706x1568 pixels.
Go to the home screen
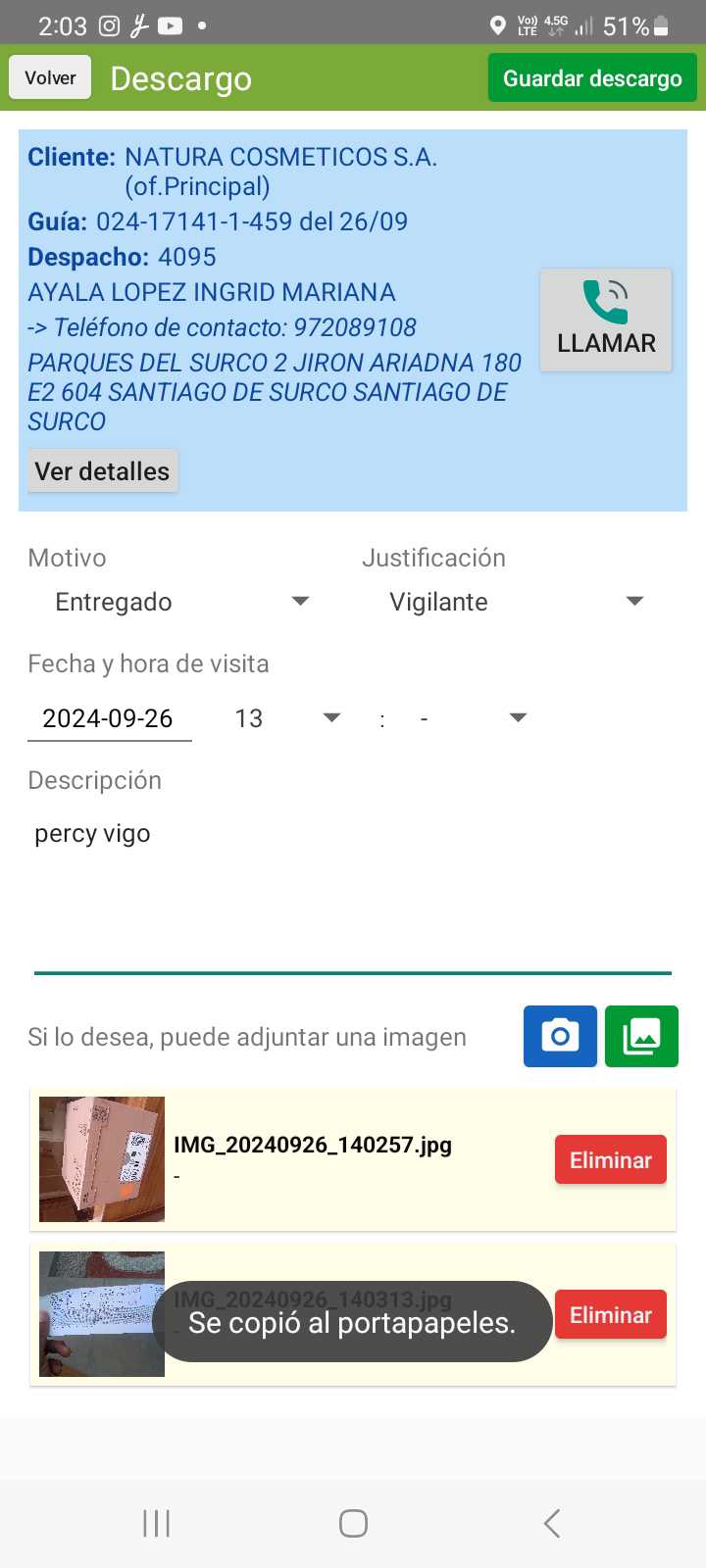tap(353, 1523)
